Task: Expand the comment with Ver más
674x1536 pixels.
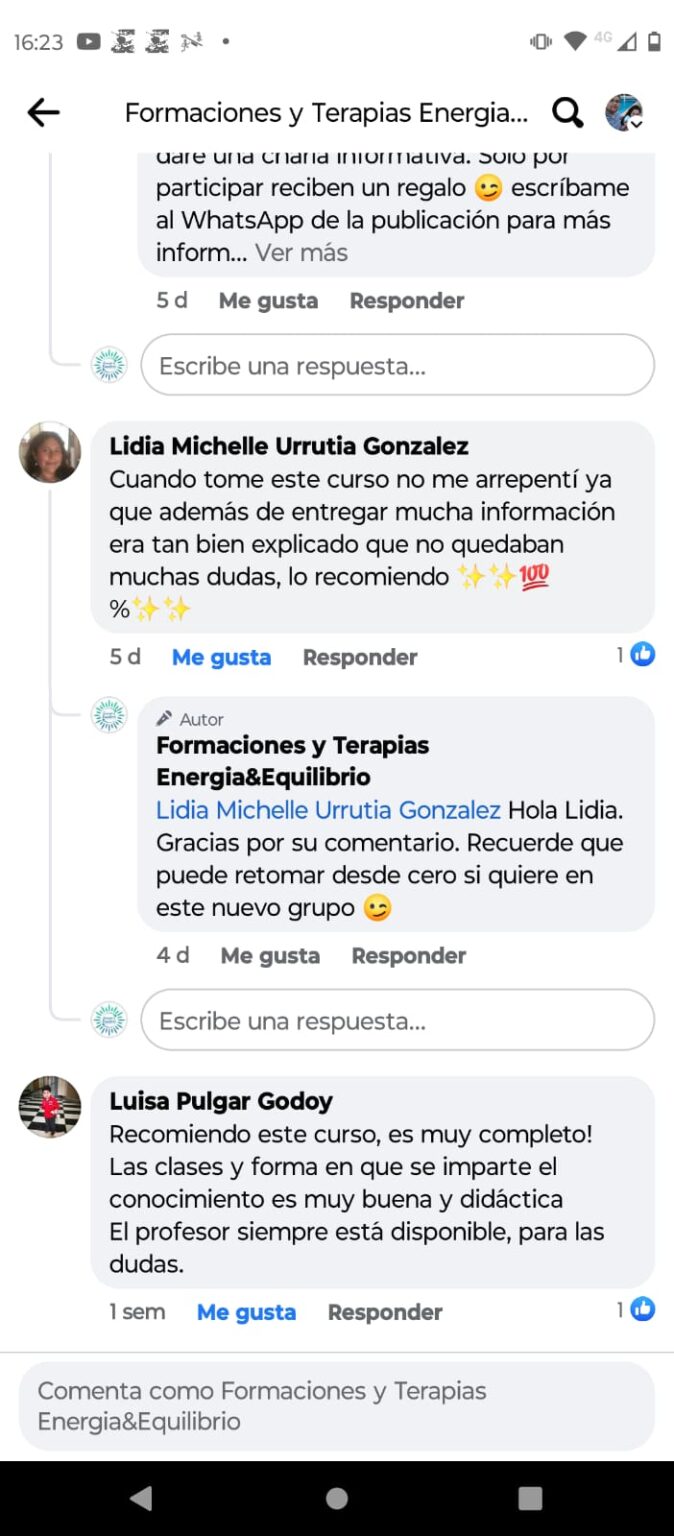Action: point(301,253)
